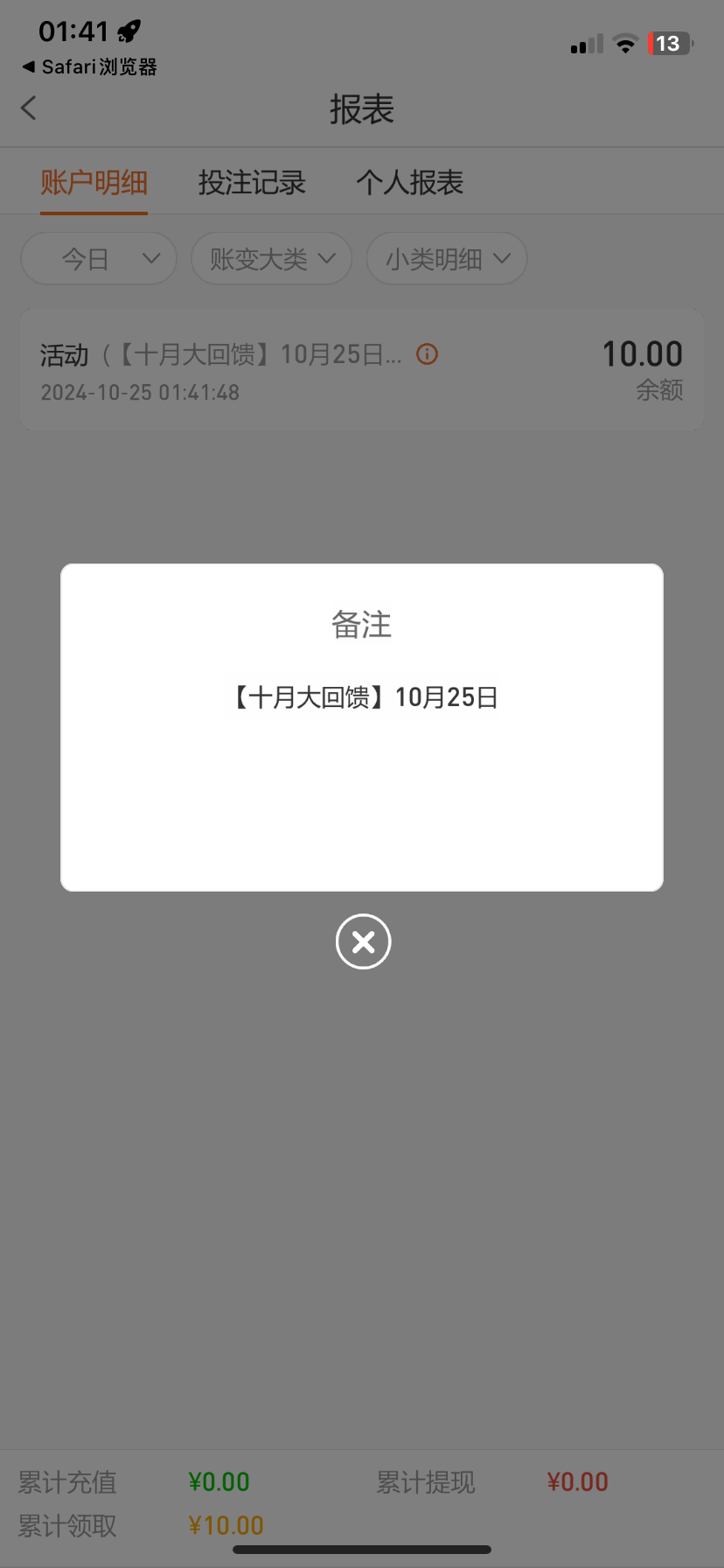This screenshot has width=724, height=1568.
Task: Tap the ¥10.00 累计领取 amount
Action: pos(226,1524)
